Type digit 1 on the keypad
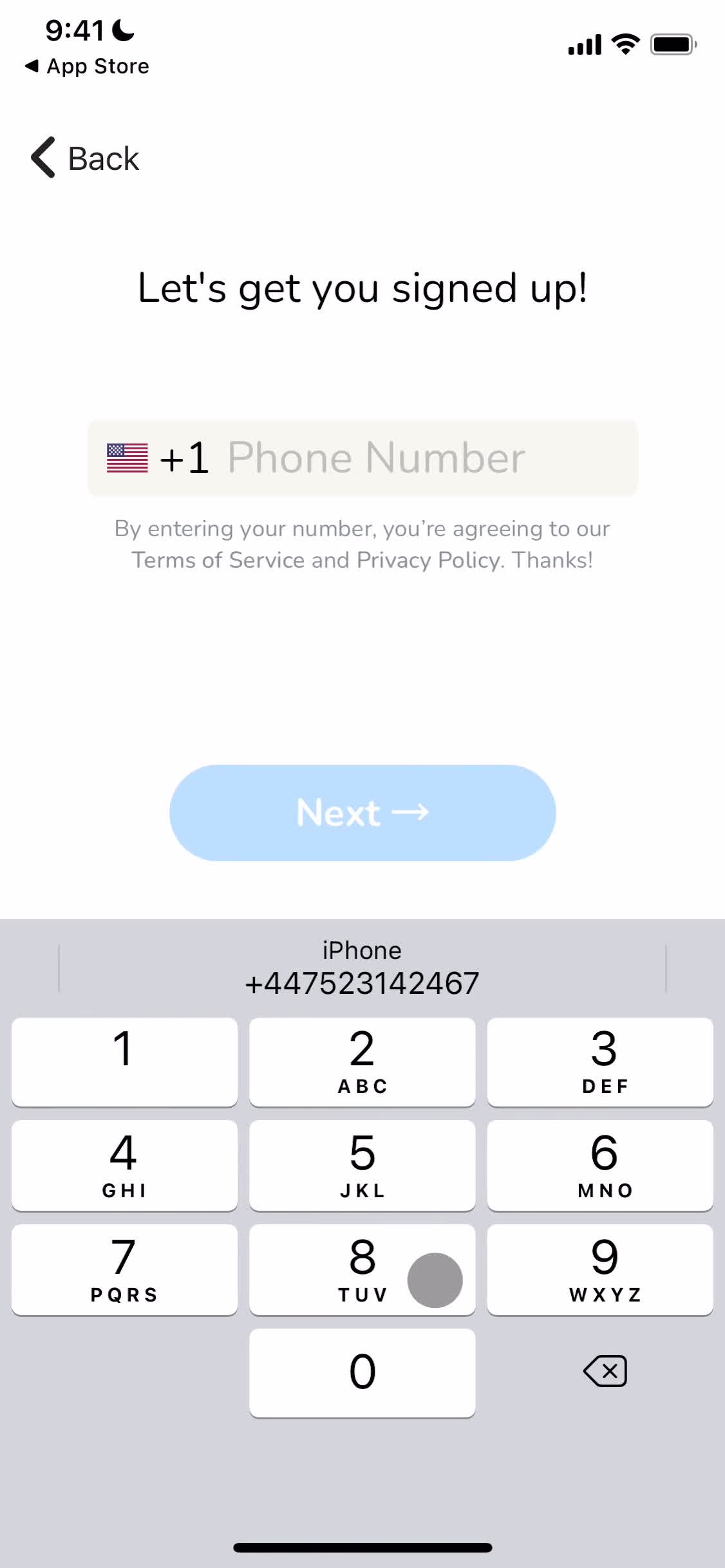 (124, 1062)
